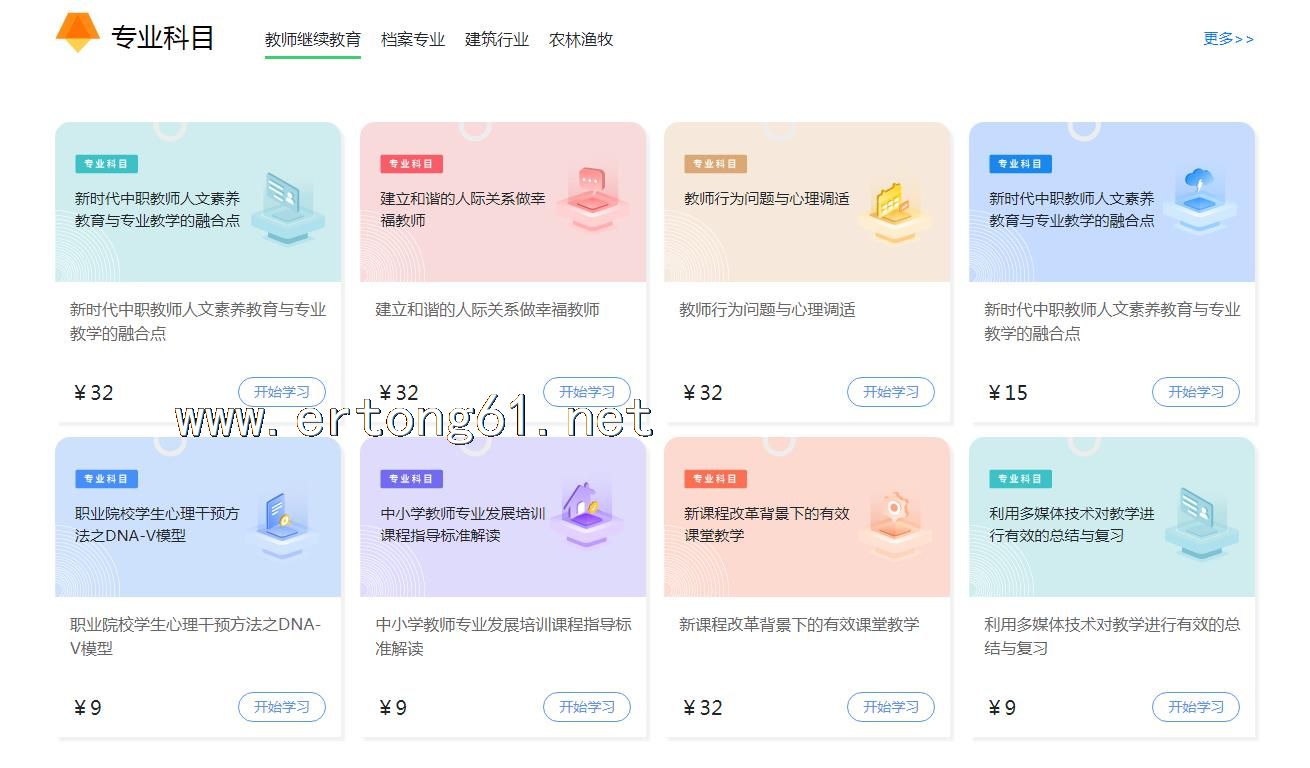Open the 更多>> link
Screen dimensions: 1310x768
(x=1227, y=39)
